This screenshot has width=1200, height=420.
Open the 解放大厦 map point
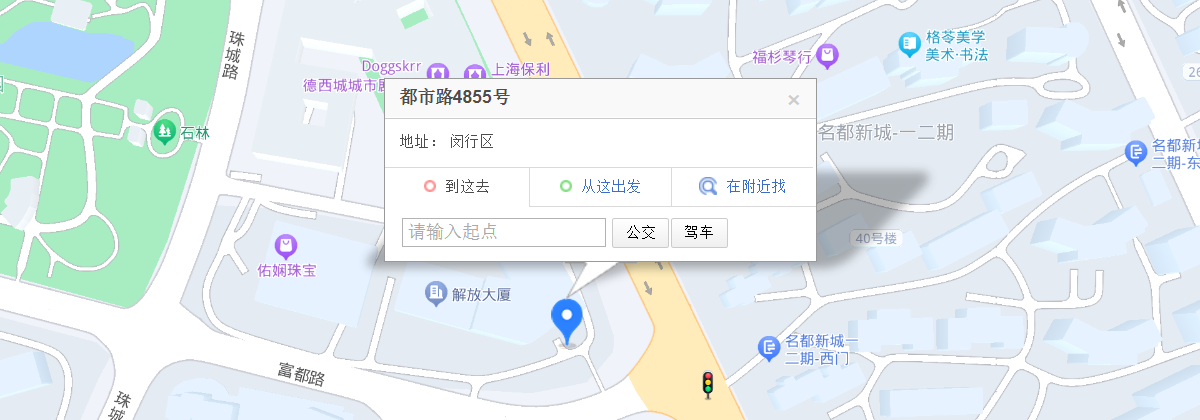[x=436, y=293]
